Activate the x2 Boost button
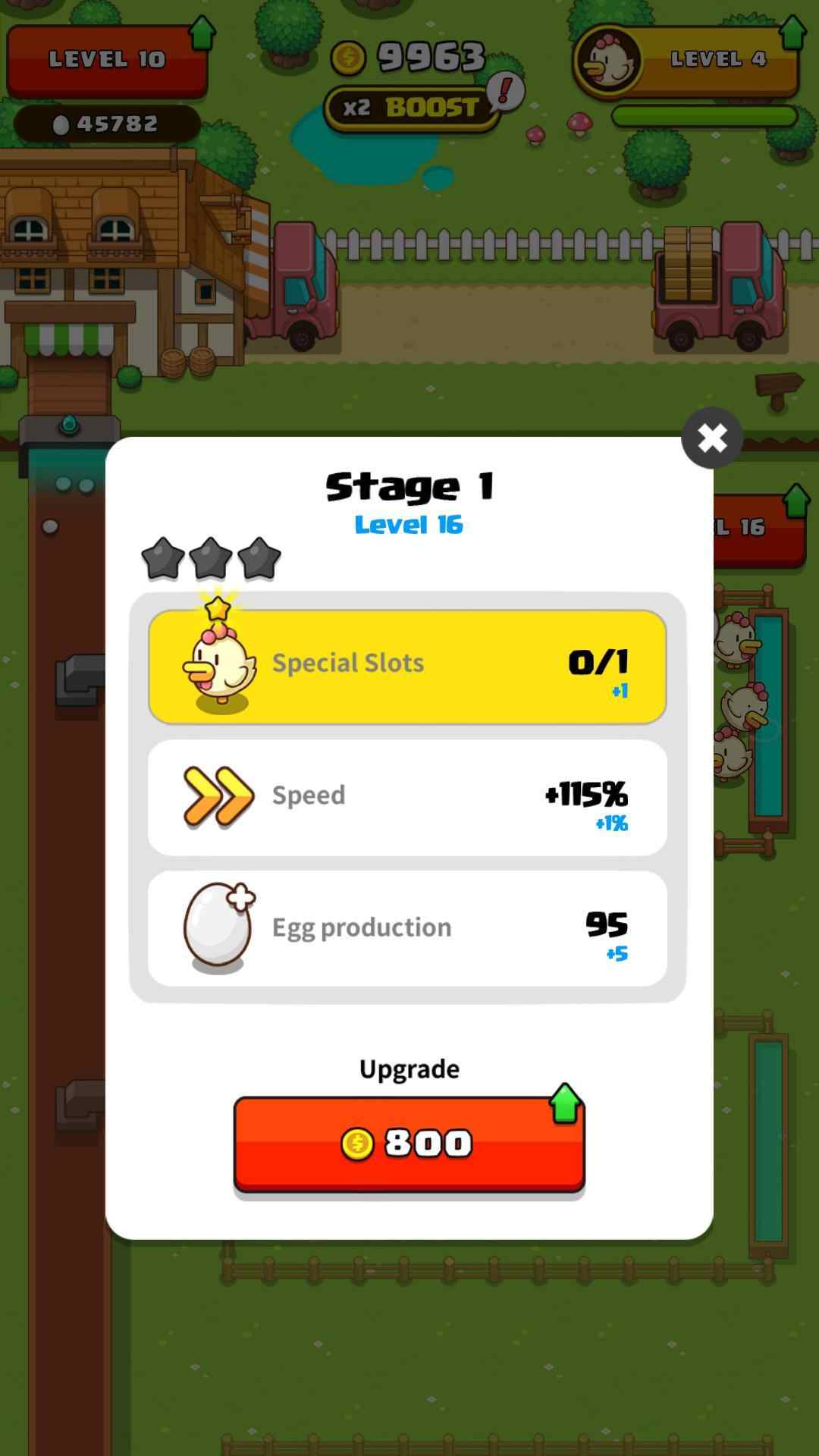Viewport: 819px width, 1456px height. coord(413,108)
